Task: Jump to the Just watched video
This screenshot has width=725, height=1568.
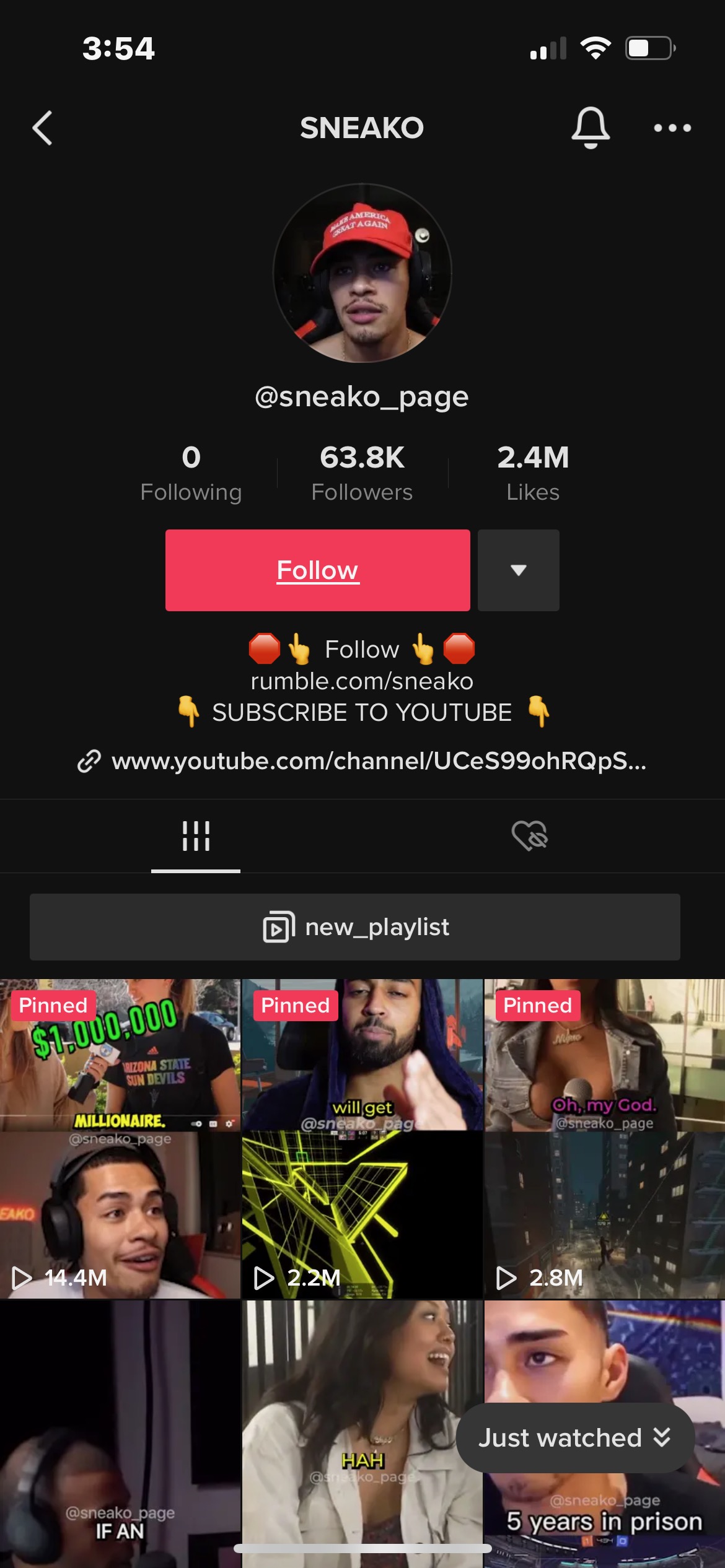Action: [x=574, y=1438]
